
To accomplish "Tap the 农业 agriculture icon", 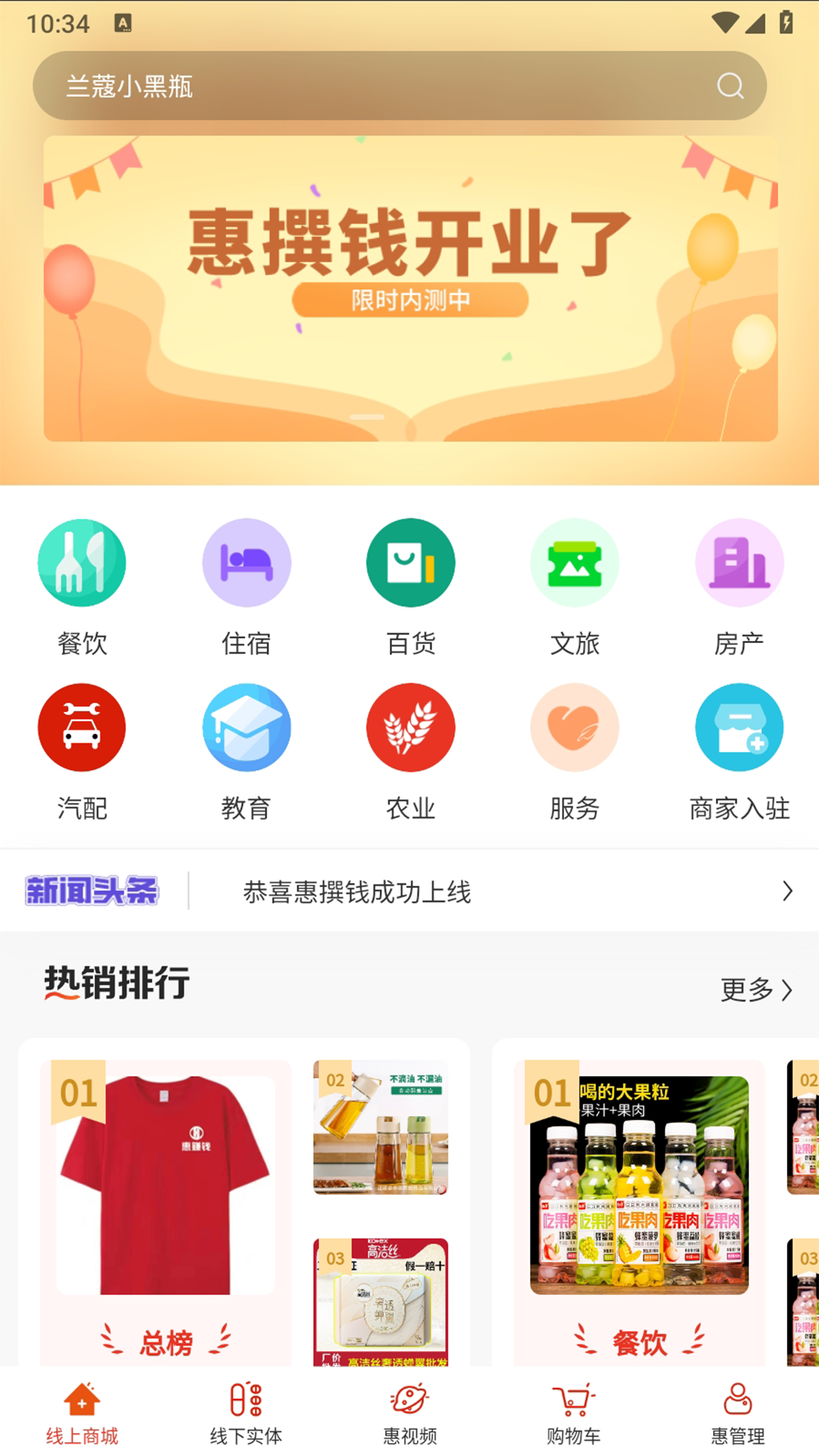I will pos(410,726).
